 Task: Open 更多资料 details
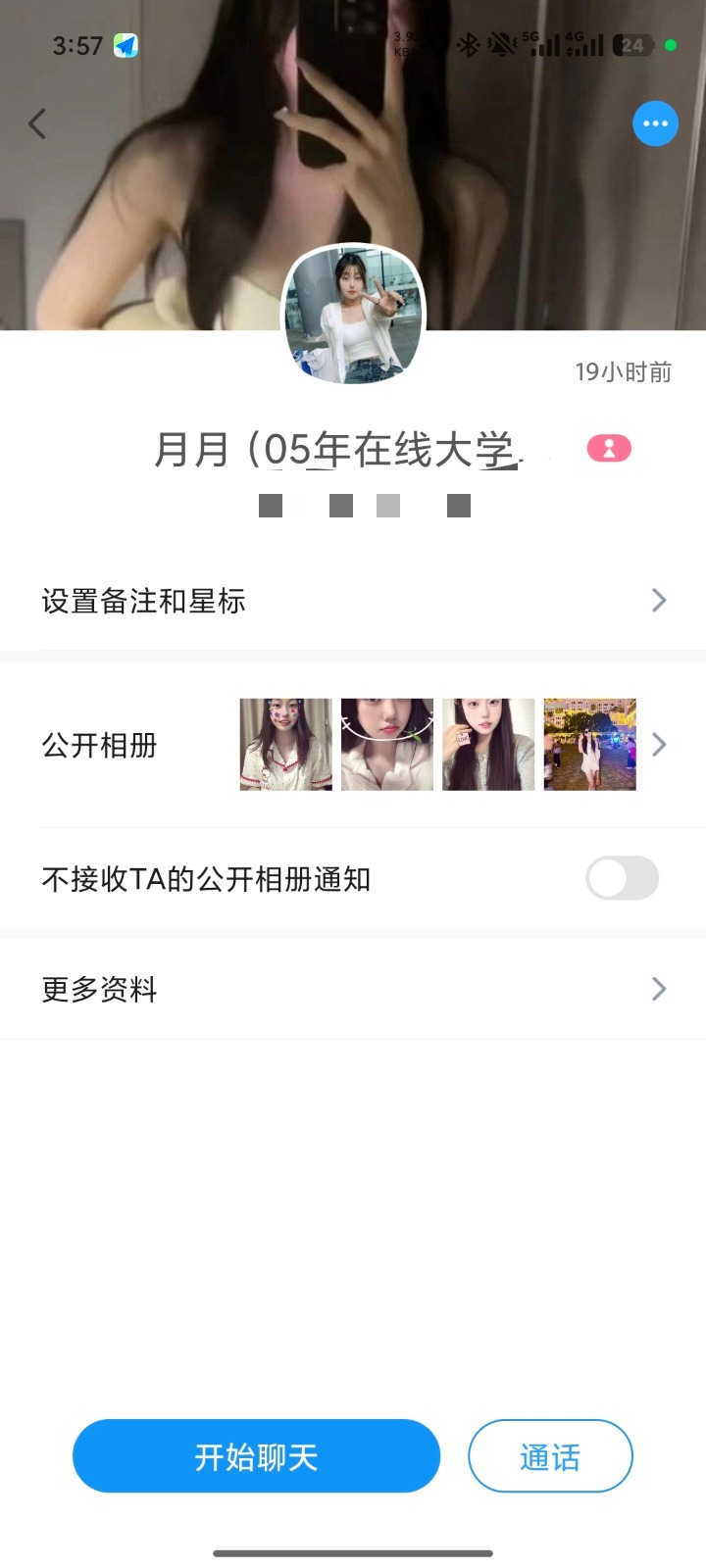click(353, 989)
